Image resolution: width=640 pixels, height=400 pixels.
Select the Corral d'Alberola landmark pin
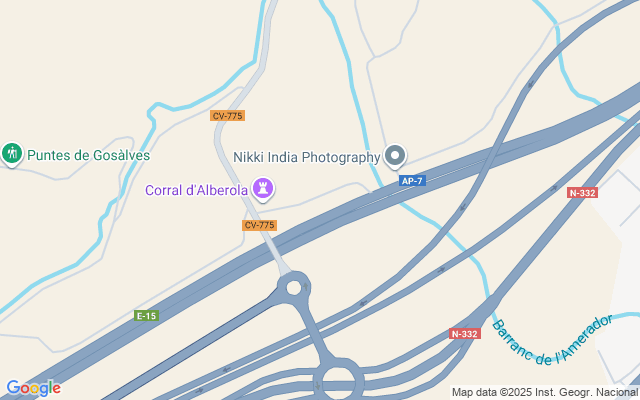click(264, 188)
